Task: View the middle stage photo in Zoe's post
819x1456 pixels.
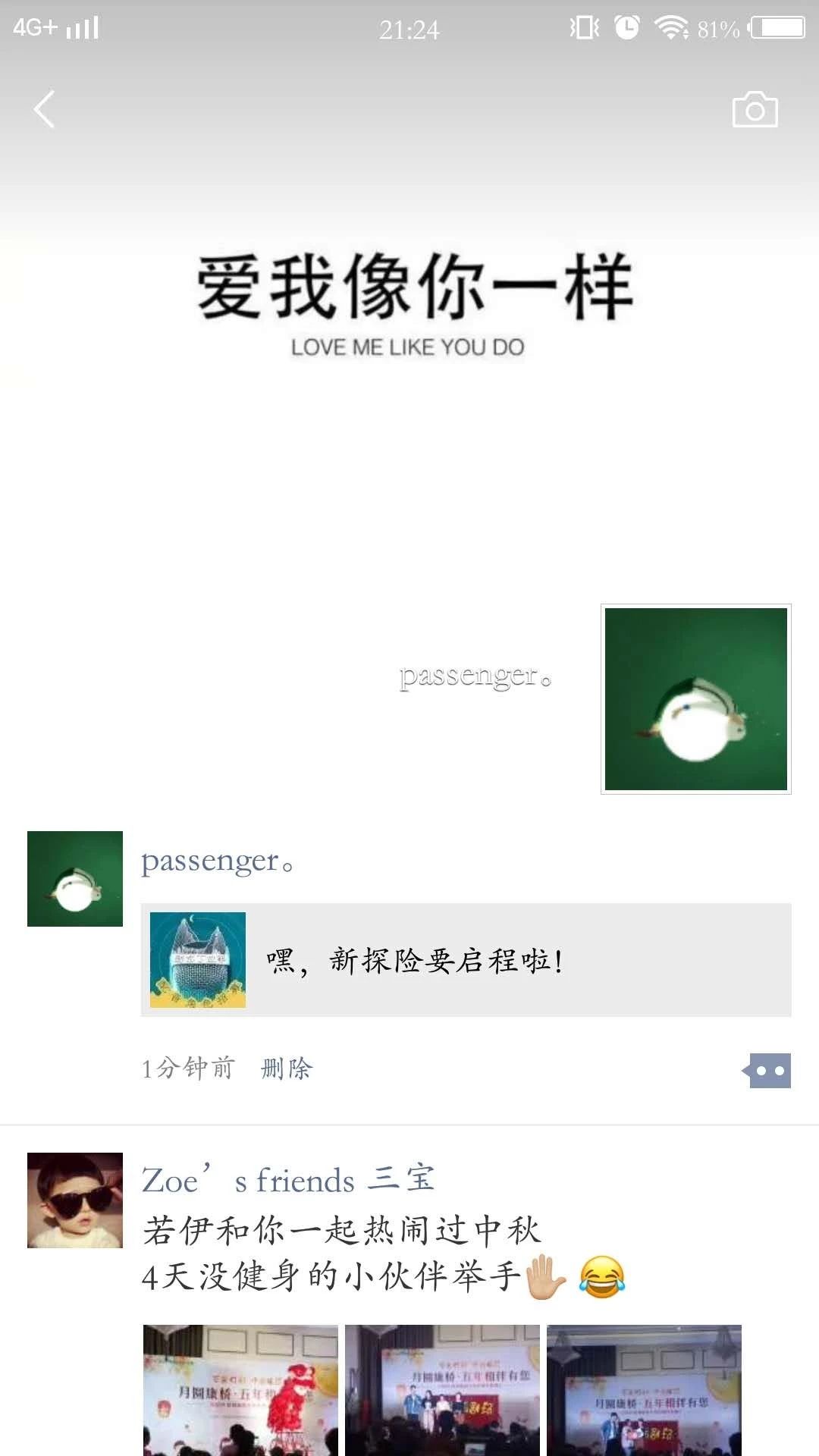Action: tap(442, 1389)
